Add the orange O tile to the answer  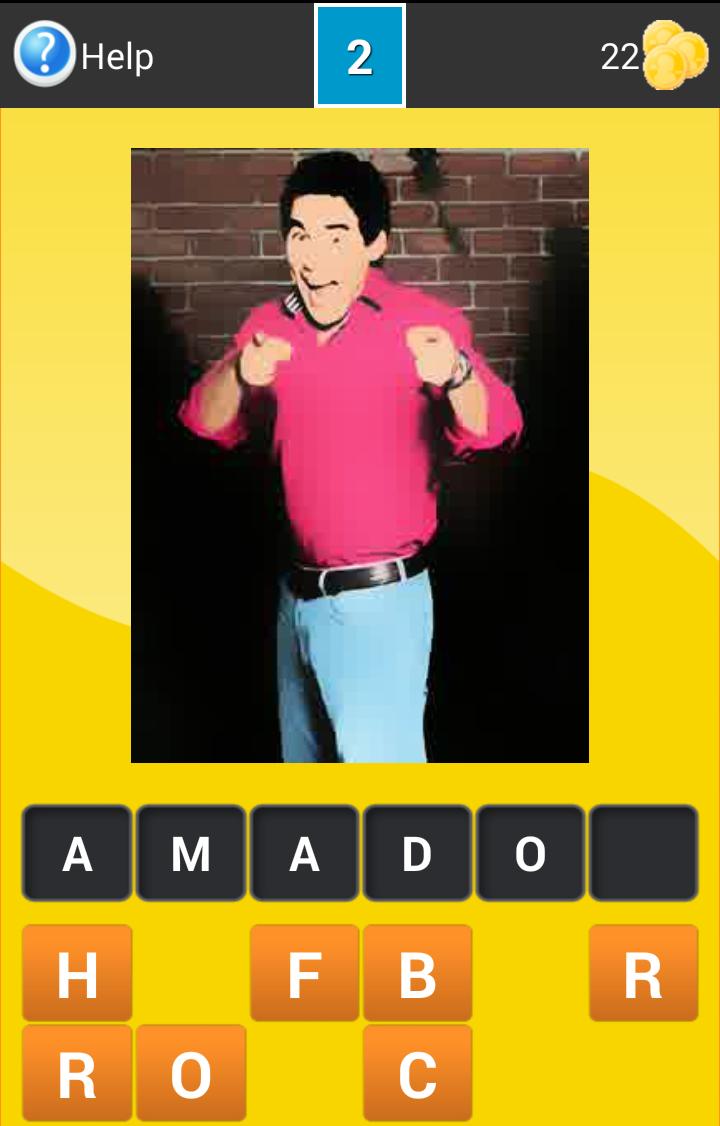191,1074
